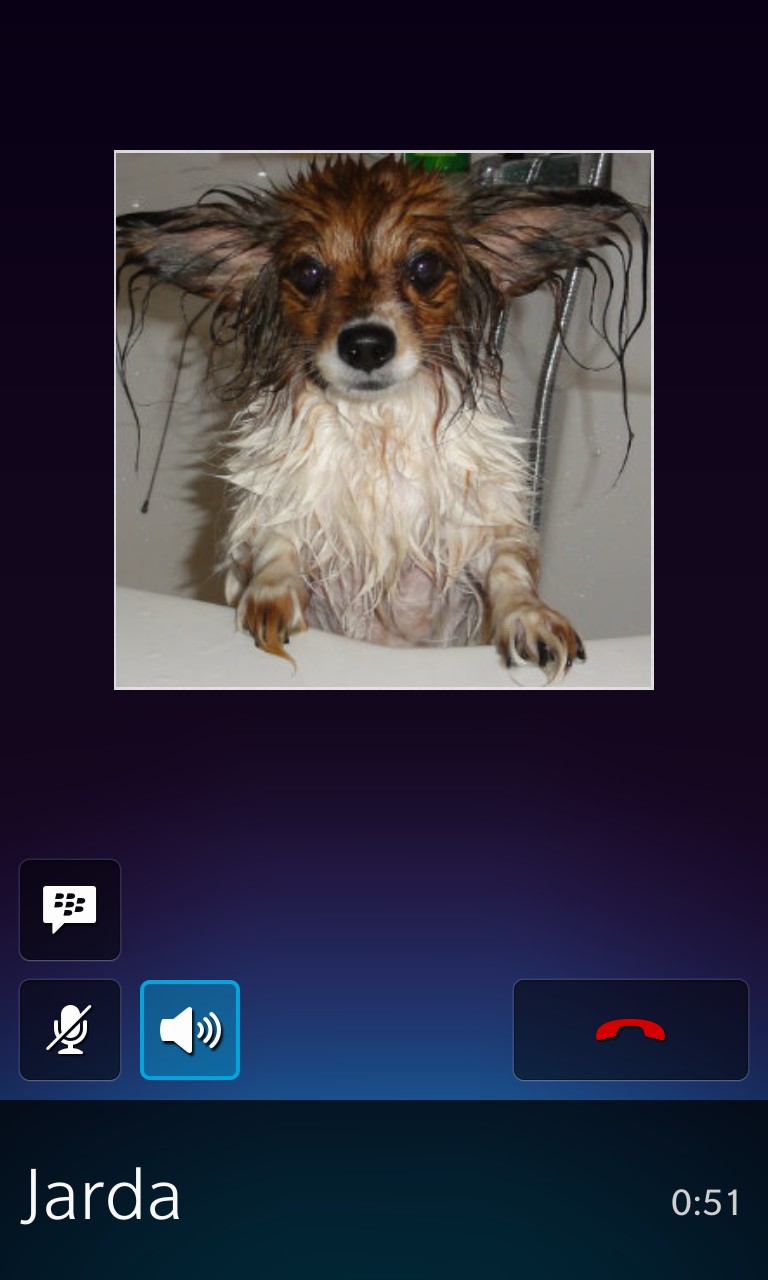This screenshot has width=768, height=1280.
Task: Mute the microphone
Action: (x=70, y=1030)
